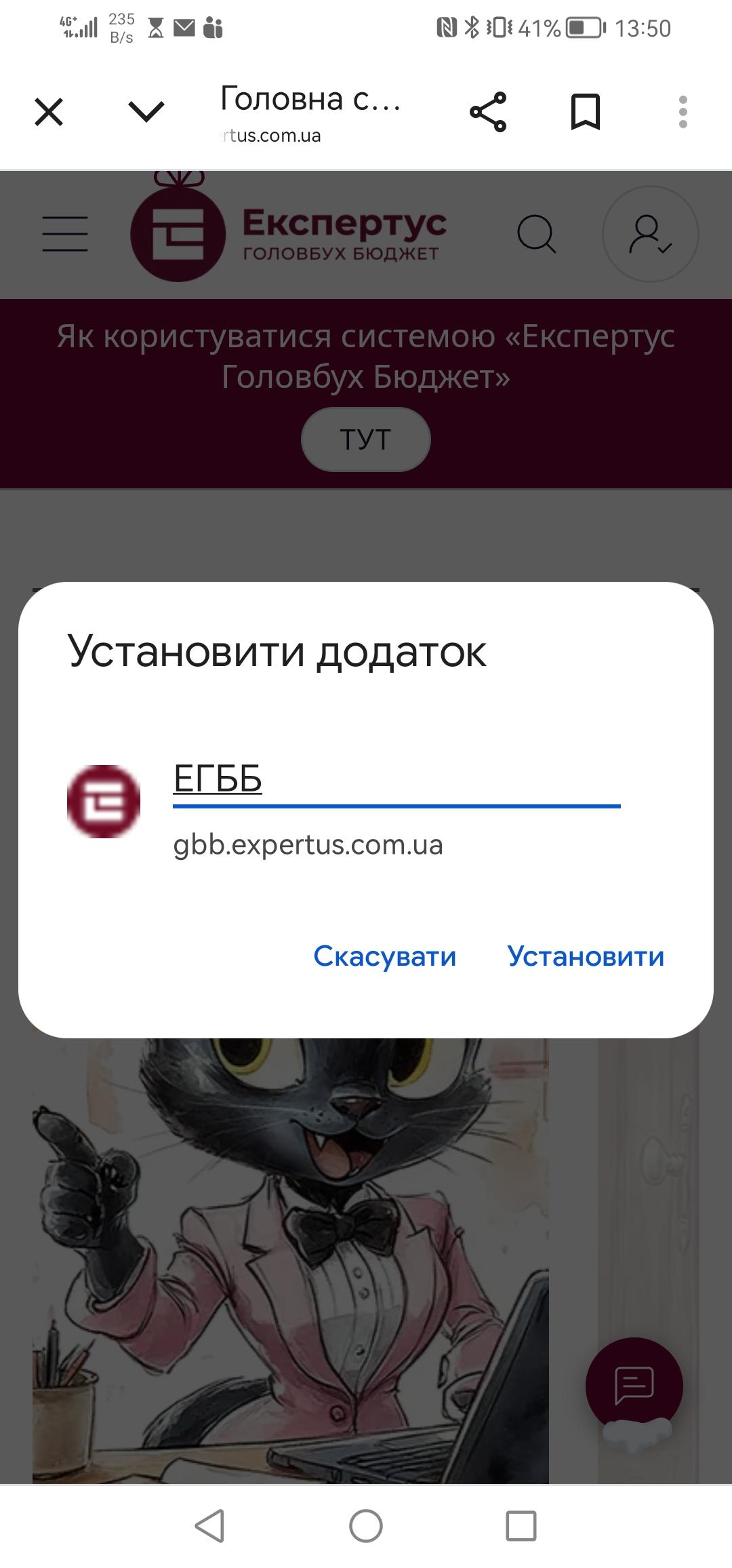Tap Установити to install the app
The image size is (732, 1568).
tap(586, 956)
